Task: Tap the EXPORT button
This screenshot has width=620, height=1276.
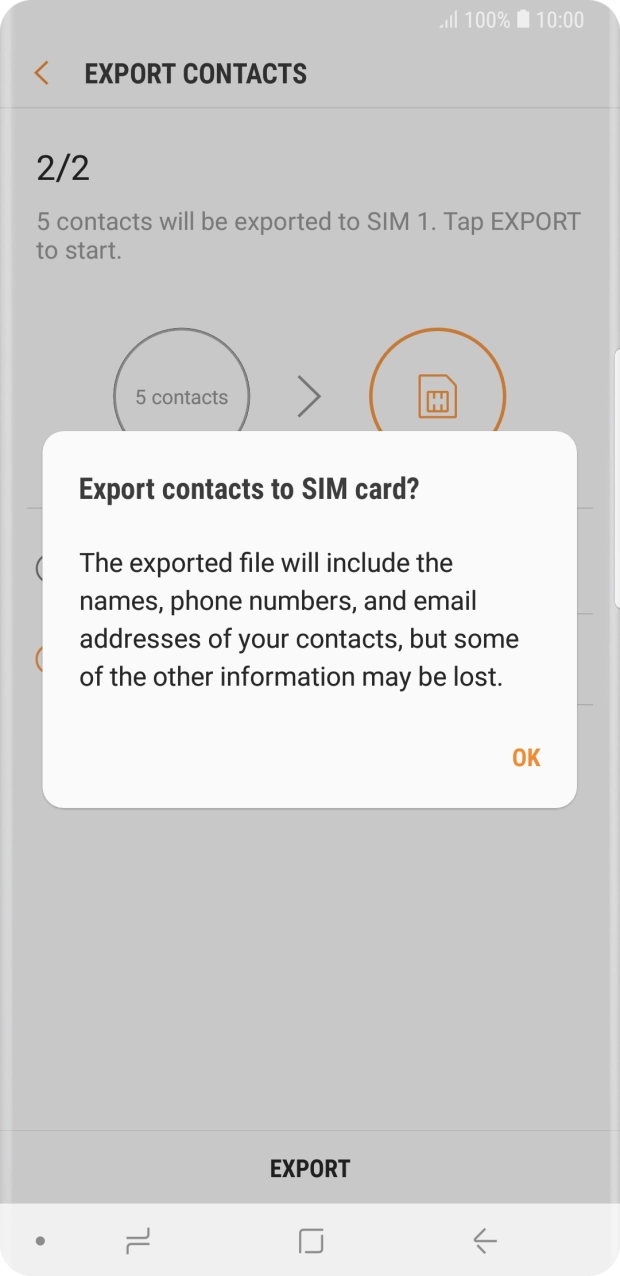Action: point(310,1168)
